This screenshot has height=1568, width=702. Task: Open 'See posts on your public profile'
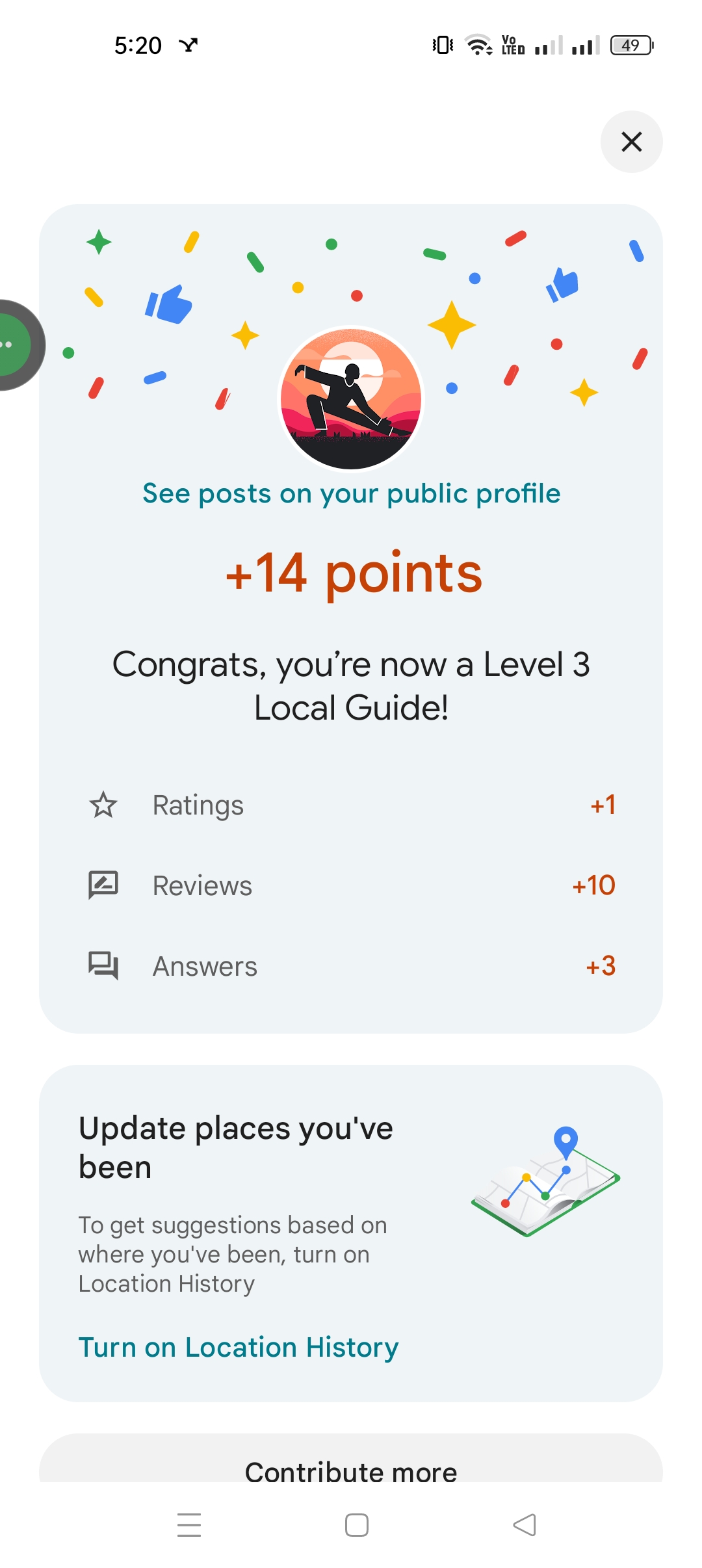pos(351,493)
